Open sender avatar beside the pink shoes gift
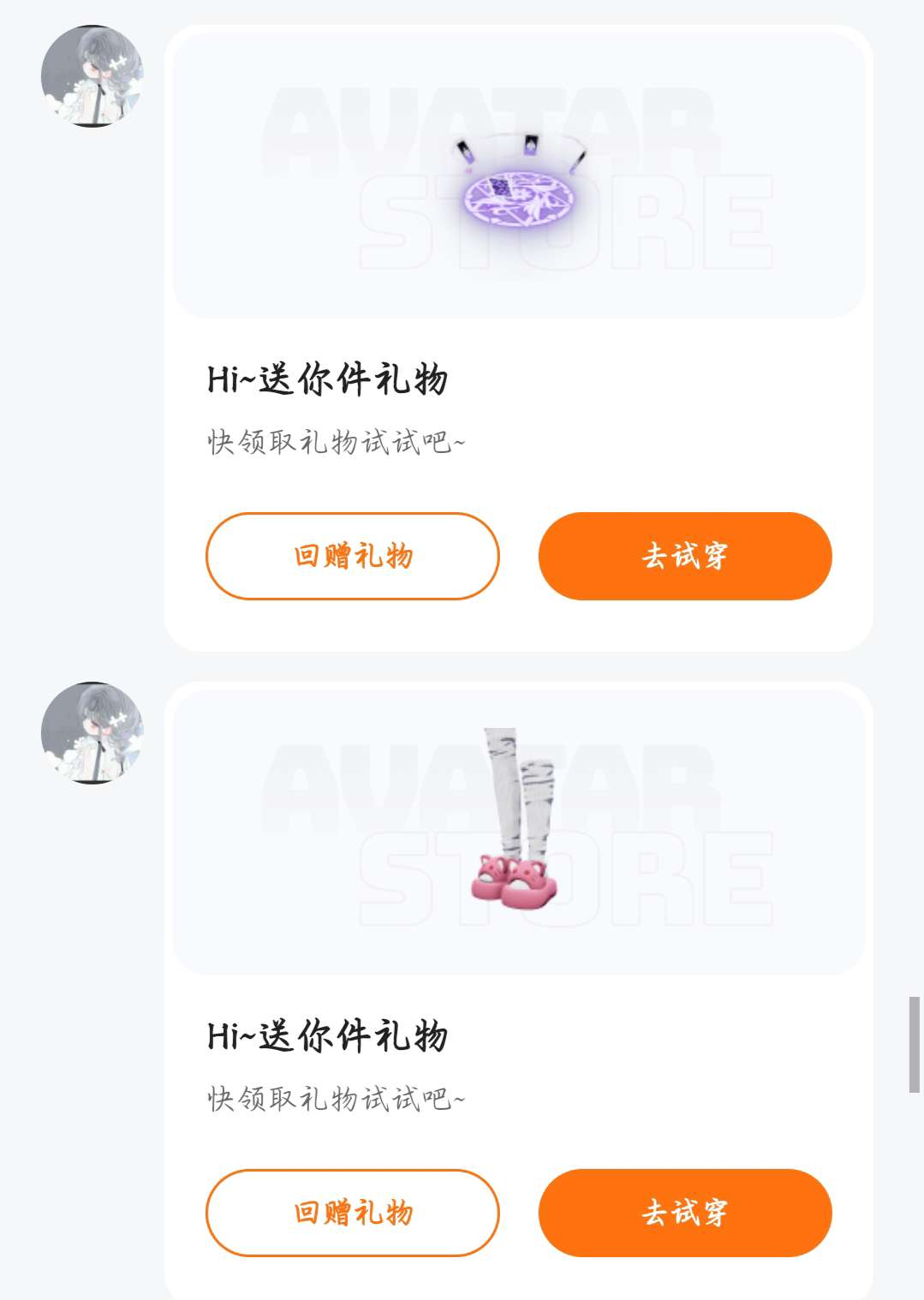 tap(92, 733)
